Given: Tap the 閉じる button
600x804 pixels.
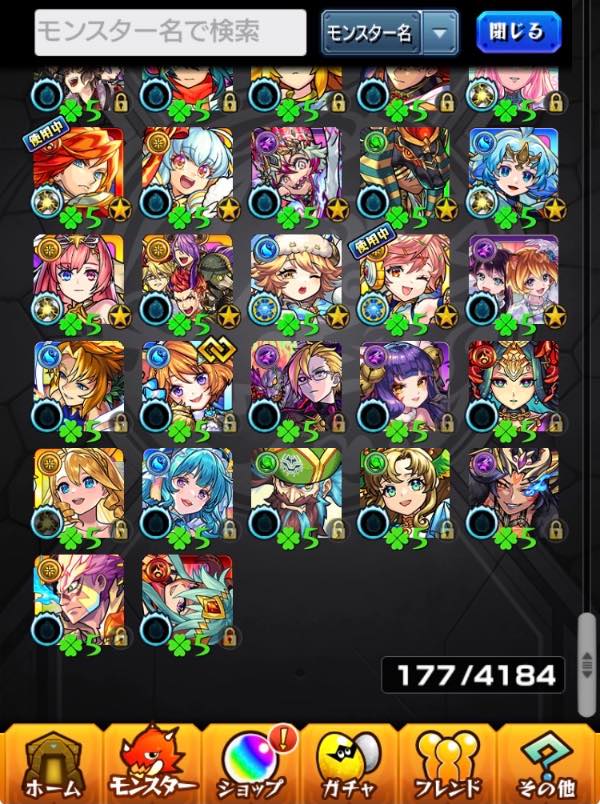Looking at the screenshot, I should tap(518, 32).
